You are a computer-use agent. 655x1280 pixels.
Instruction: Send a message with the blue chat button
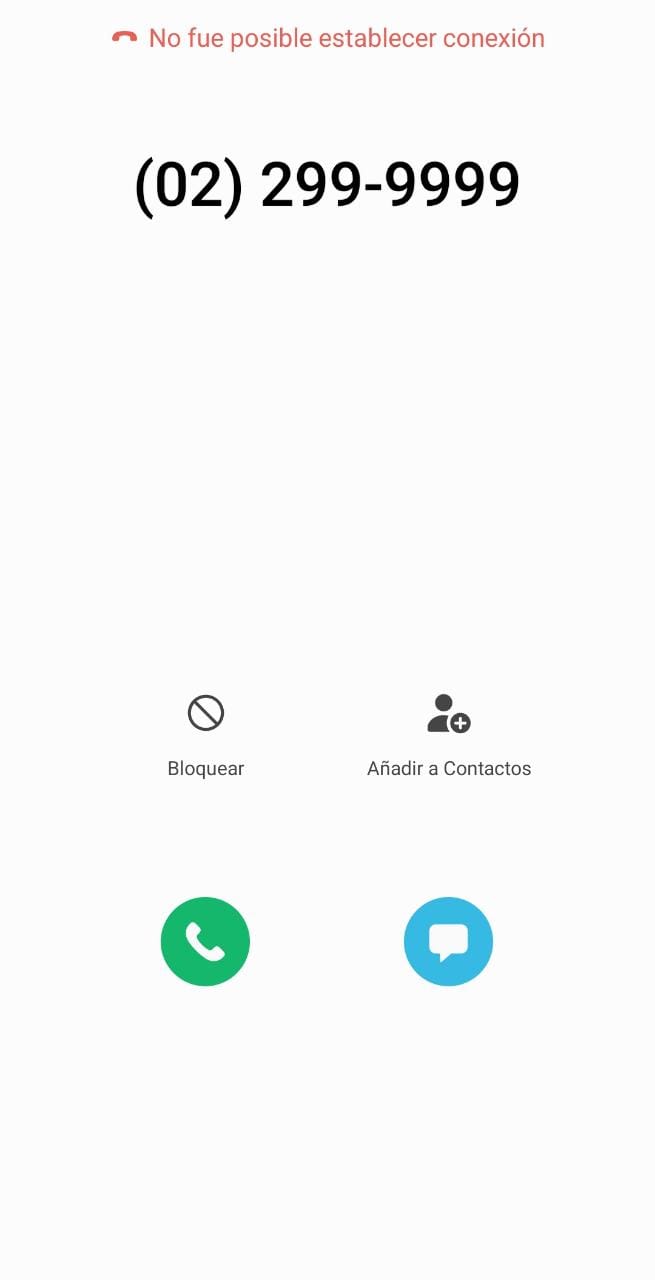[448, 941]
